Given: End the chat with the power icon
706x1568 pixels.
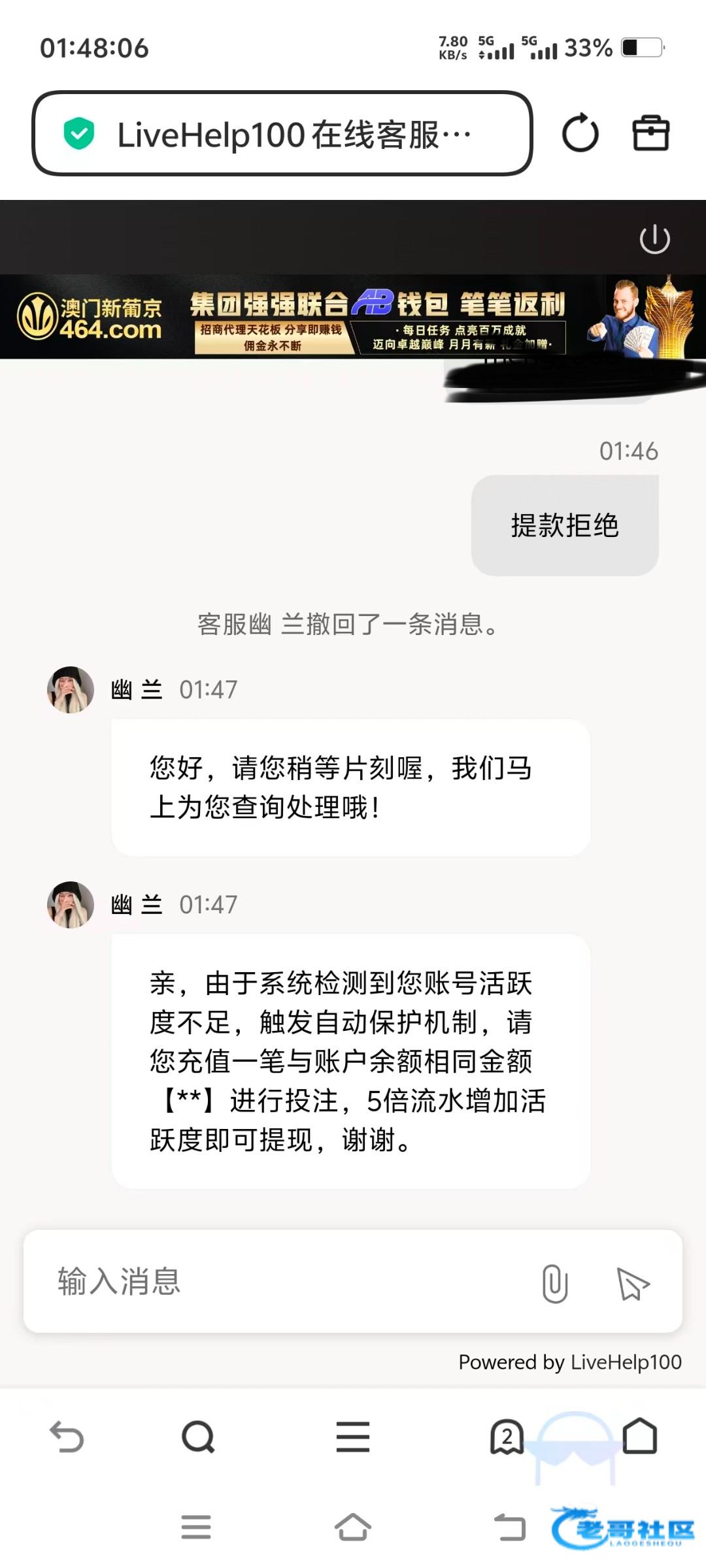Looking at the screenshot, I should (x=654, y=238).
